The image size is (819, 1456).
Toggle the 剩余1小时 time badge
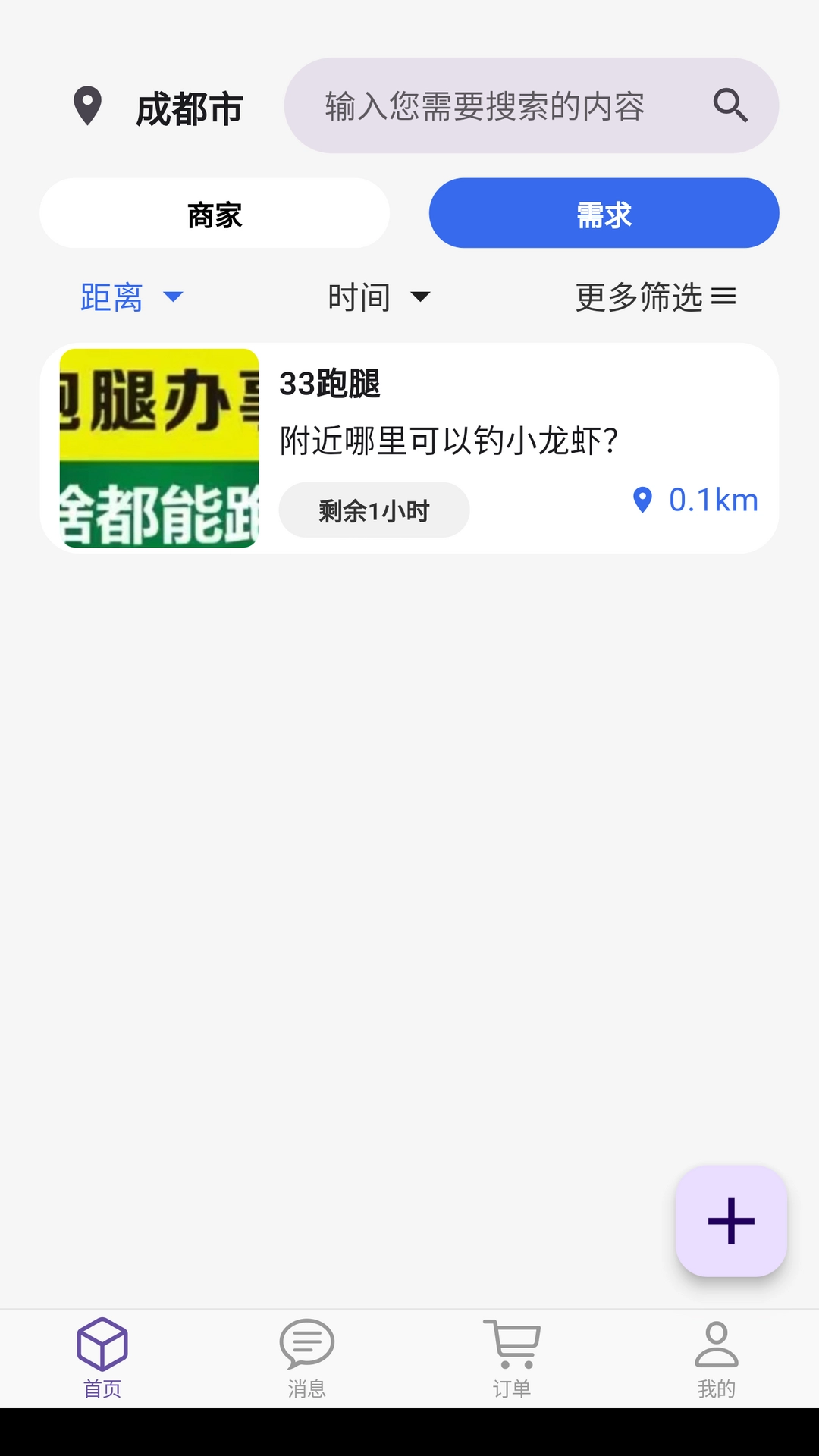click(374, 510)
